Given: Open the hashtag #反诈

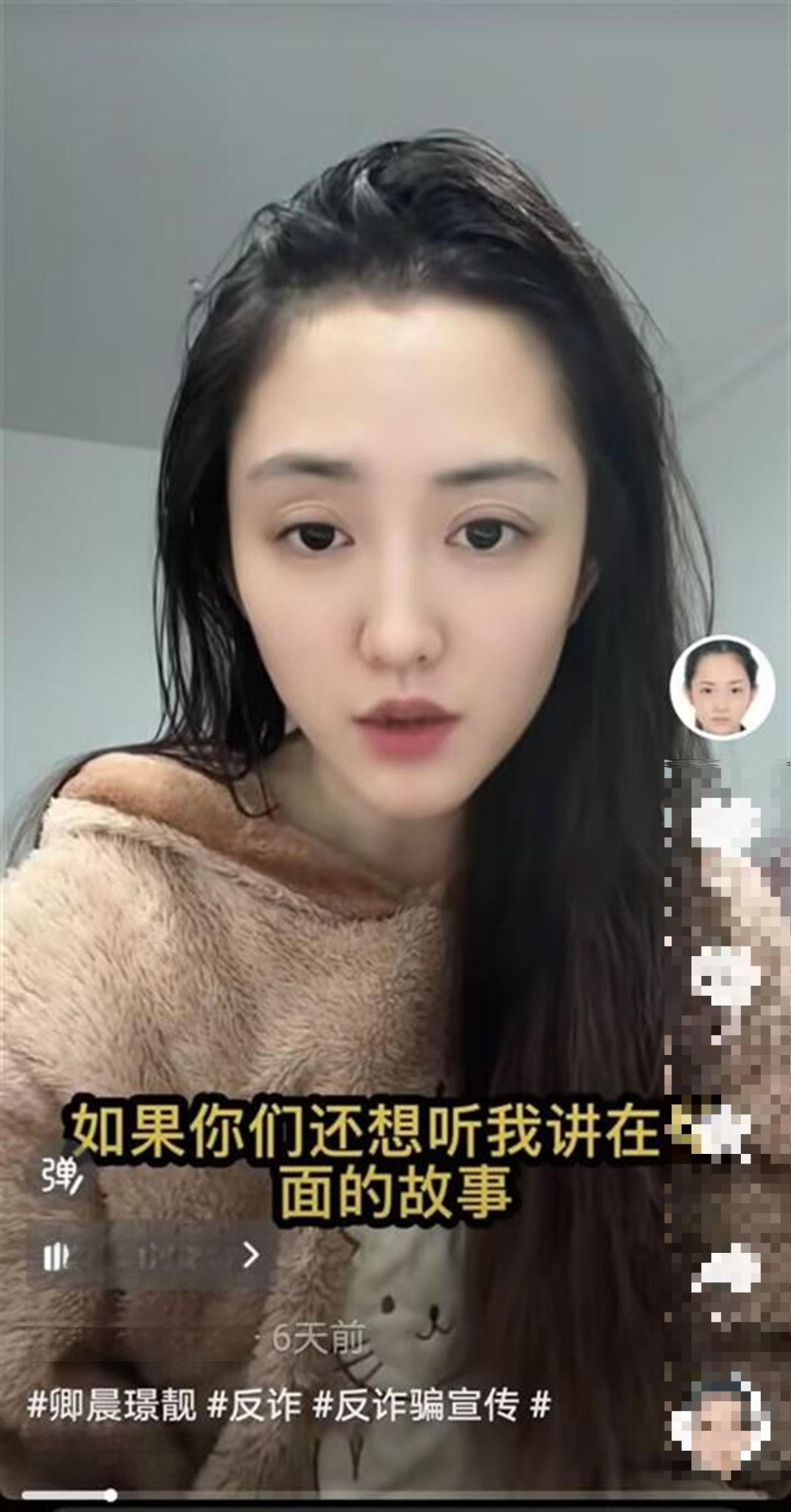Looking at the screenshot, I should [x=255, y=1404].
